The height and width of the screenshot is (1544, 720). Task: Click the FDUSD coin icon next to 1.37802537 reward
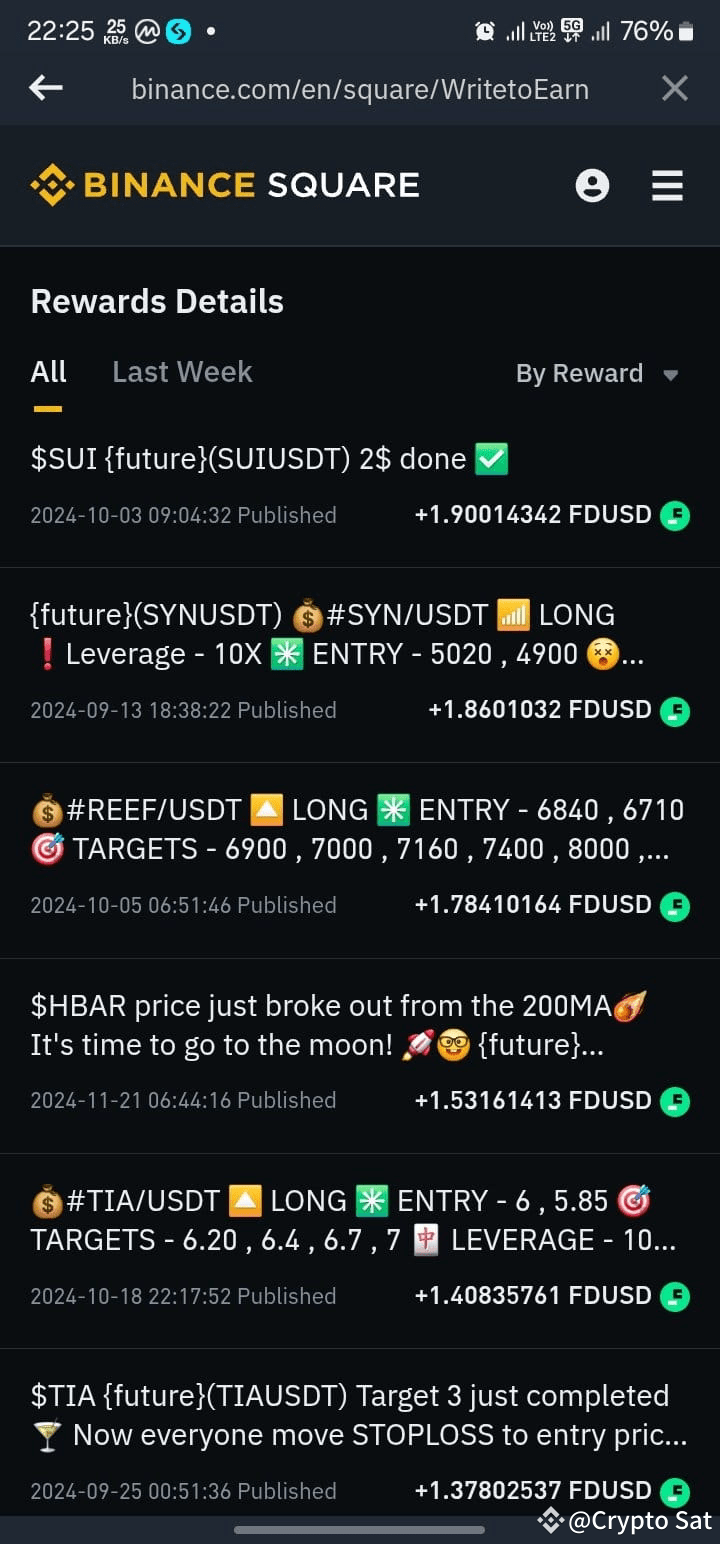[676, 1490]
